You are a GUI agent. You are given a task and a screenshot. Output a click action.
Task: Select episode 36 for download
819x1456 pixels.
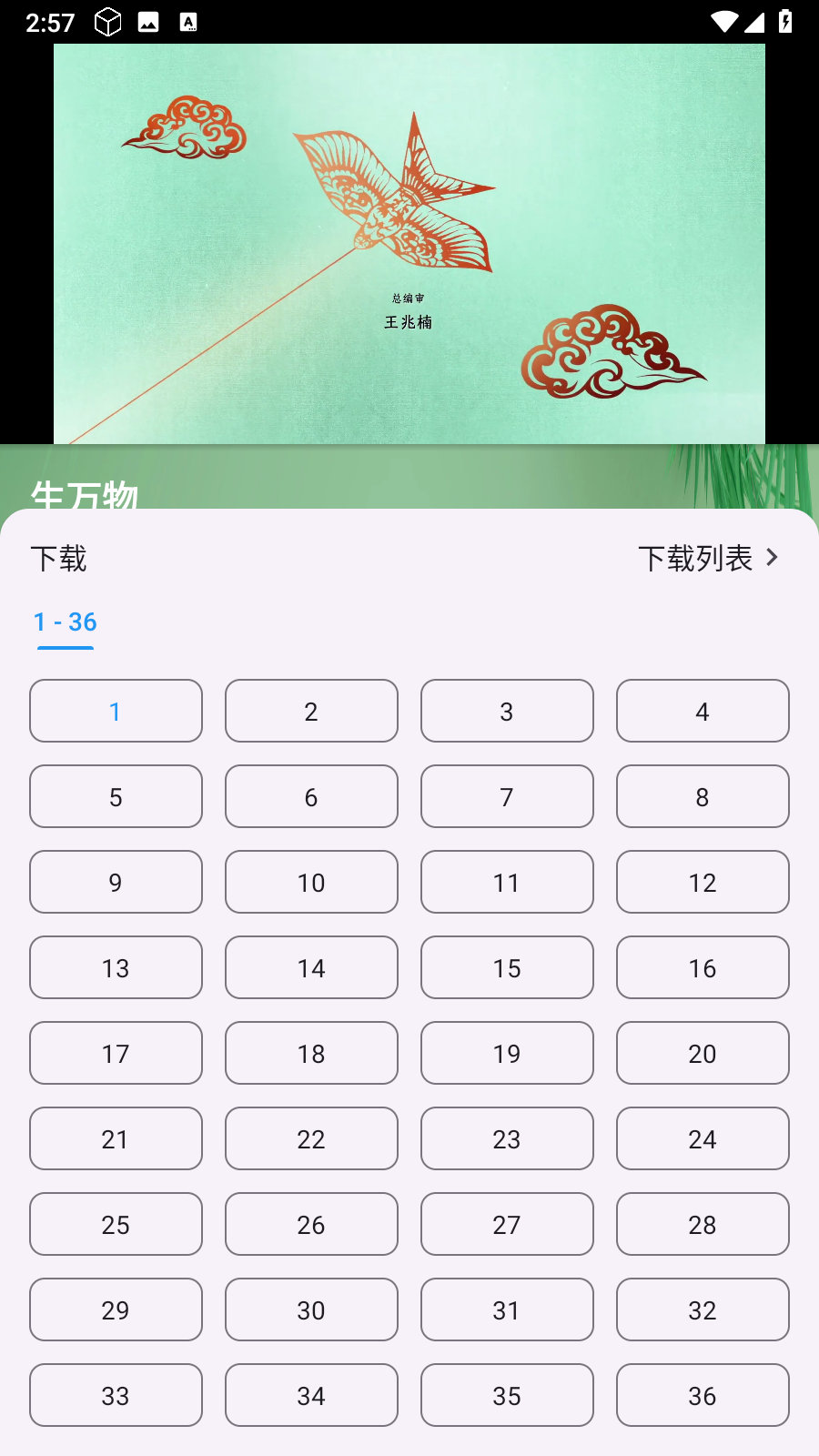703,1395
